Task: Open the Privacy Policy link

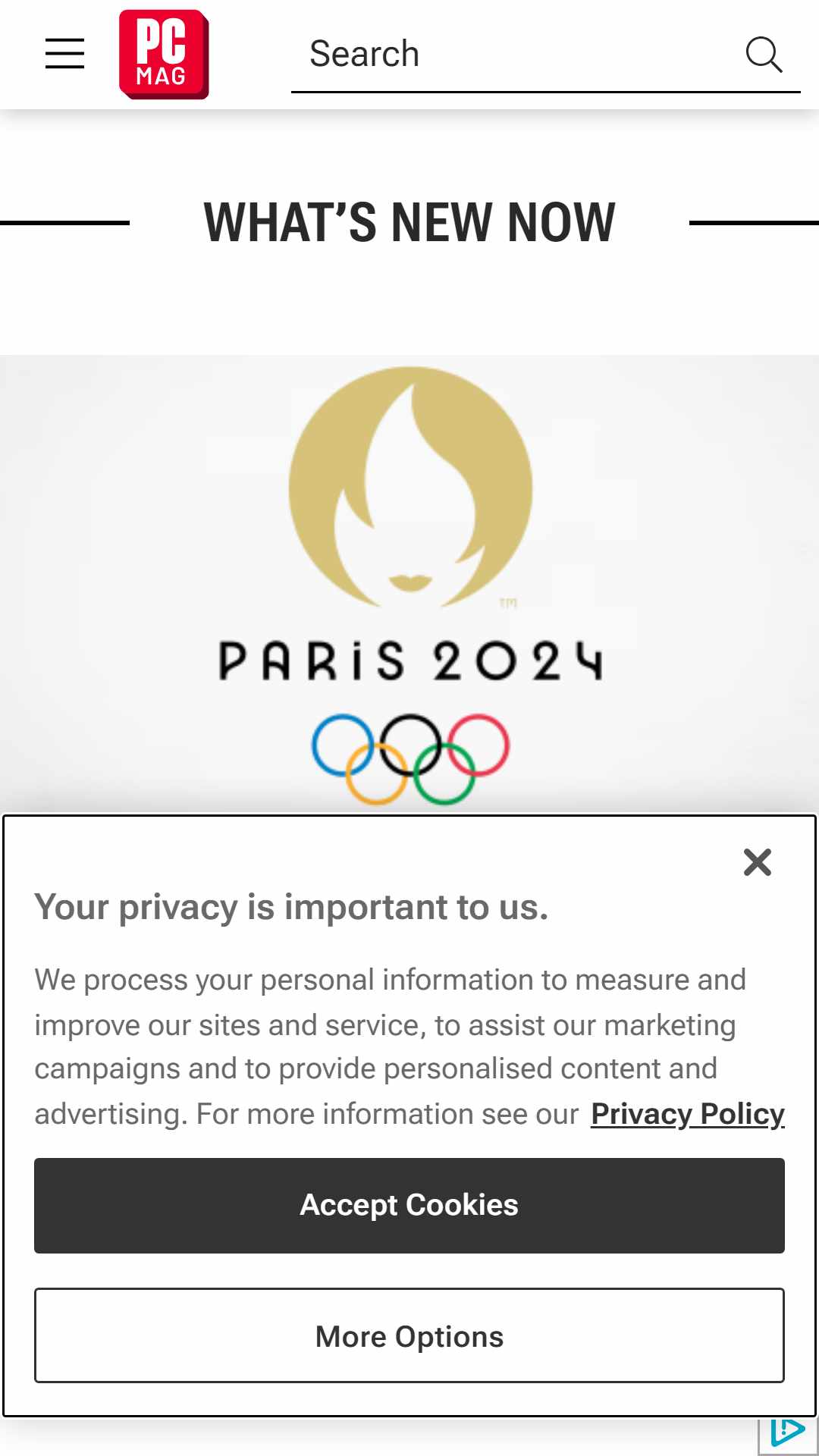Action: coord(688,1114)
